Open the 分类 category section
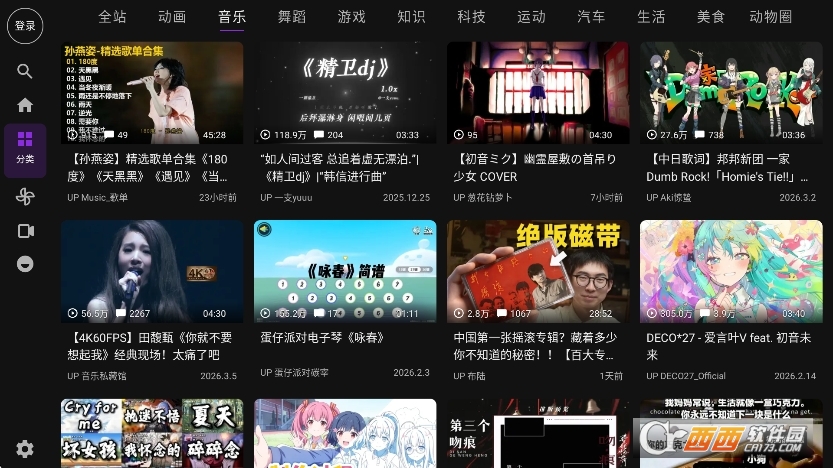The width and height of the screenshot is (833, 468). [x=25, y=149]
